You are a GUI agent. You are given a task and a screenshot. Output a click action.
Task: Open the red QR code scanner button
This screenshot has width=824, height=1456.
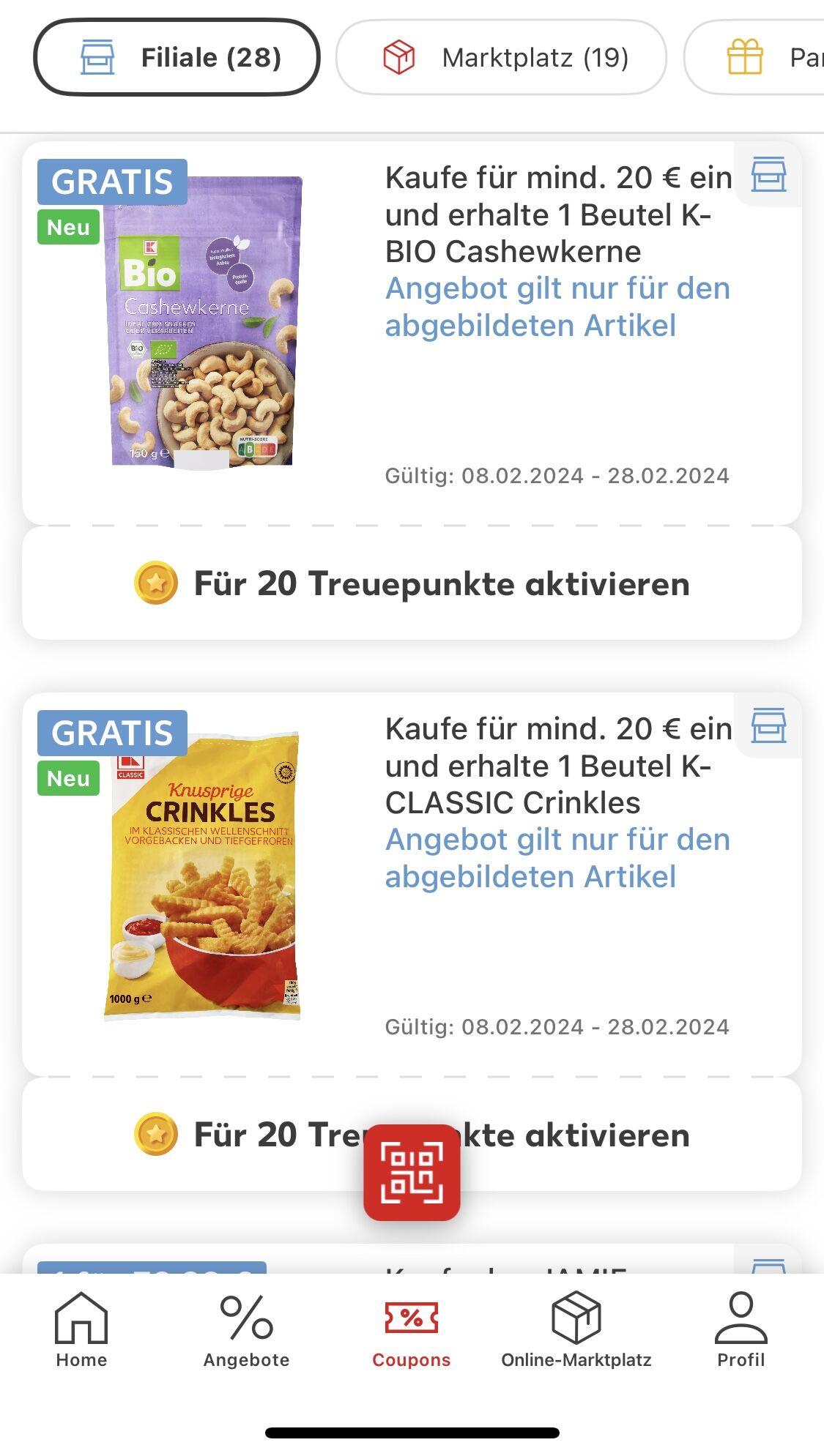pyautogui.click(x=412, y=1173)
